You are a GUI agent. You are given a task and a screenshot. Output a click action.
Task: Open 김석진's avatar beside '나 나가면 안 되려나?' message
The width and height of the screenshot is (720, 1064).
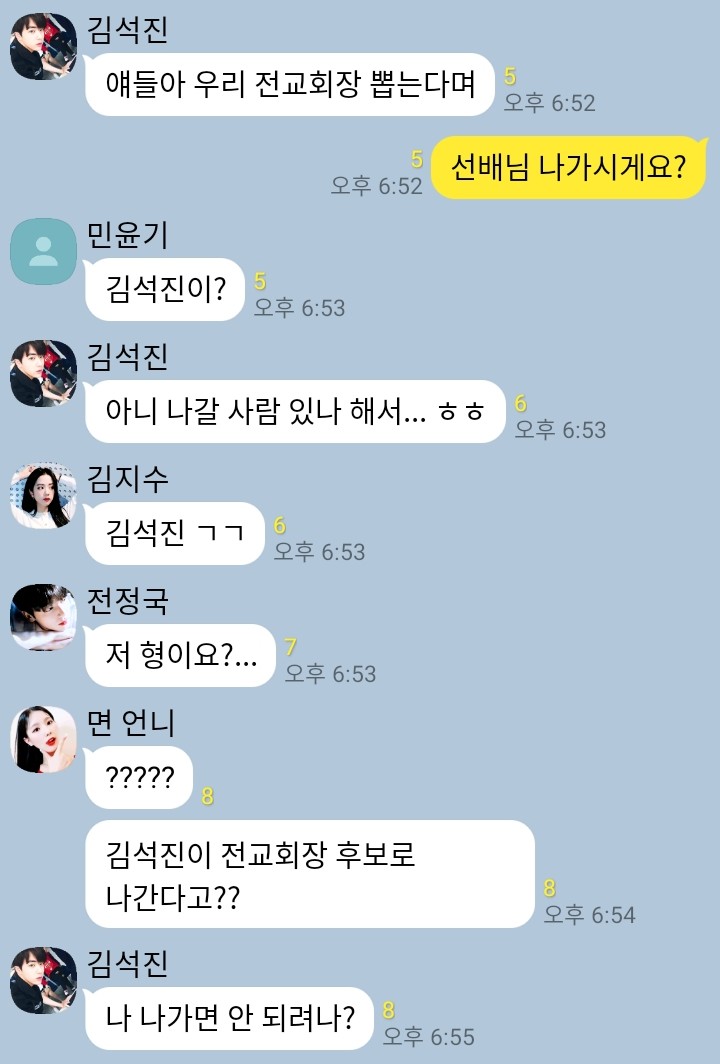[43, 980]
